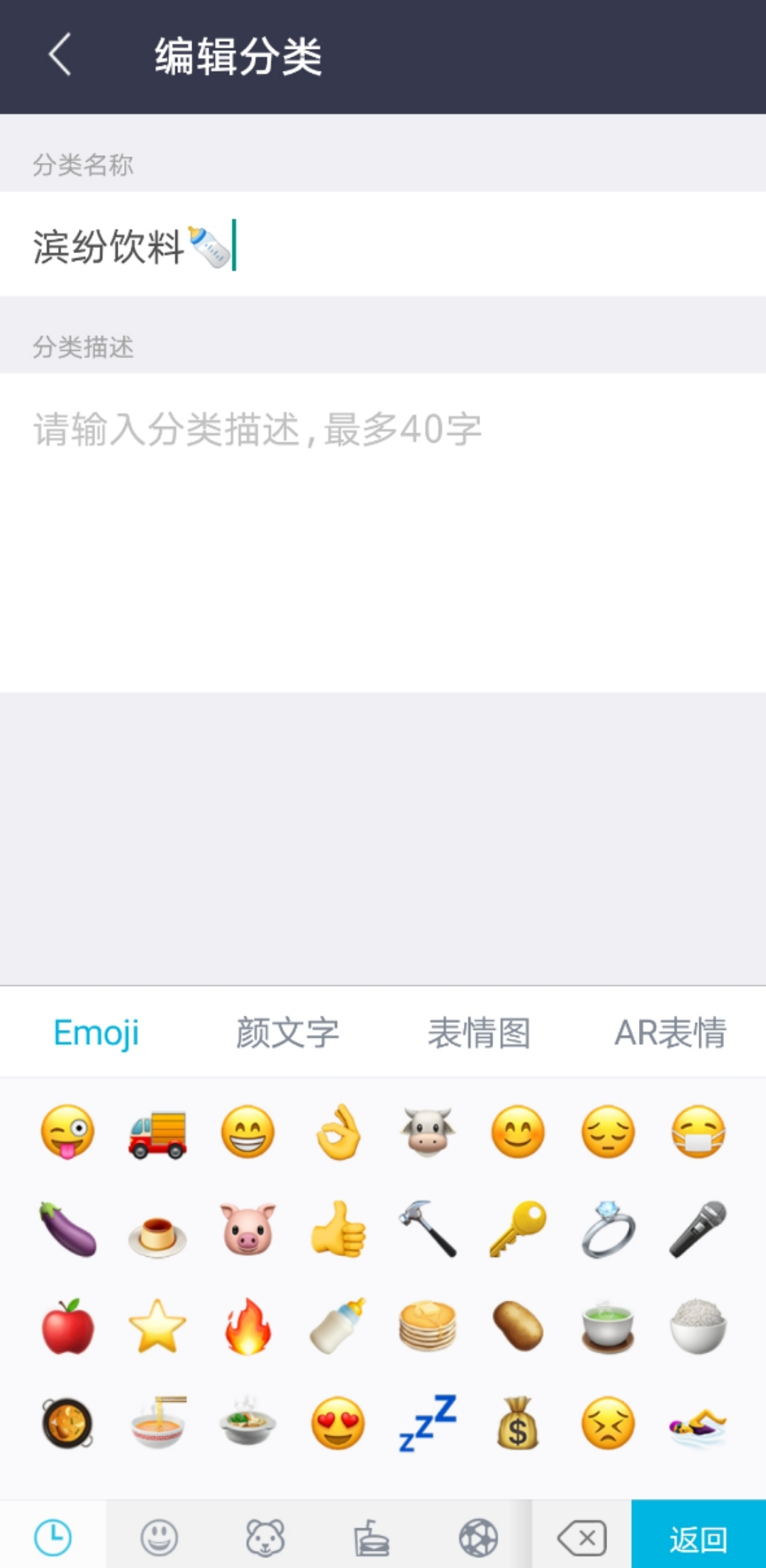766x1568 pixels.
Task: Go back from the 编辑分类 screen
Action: (x=60, y=55)
